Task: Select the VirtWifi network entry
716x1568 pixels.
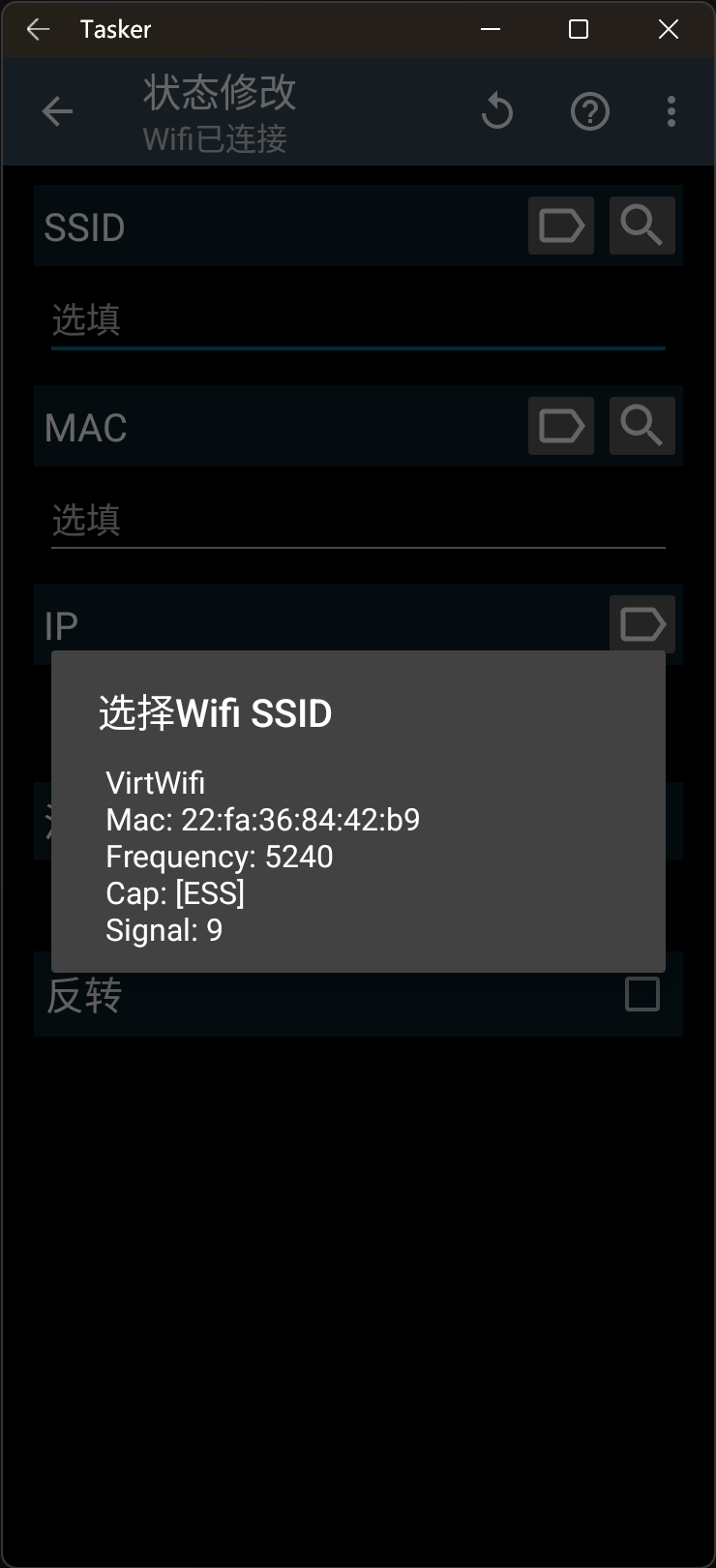Action: (x=261, y=856)
